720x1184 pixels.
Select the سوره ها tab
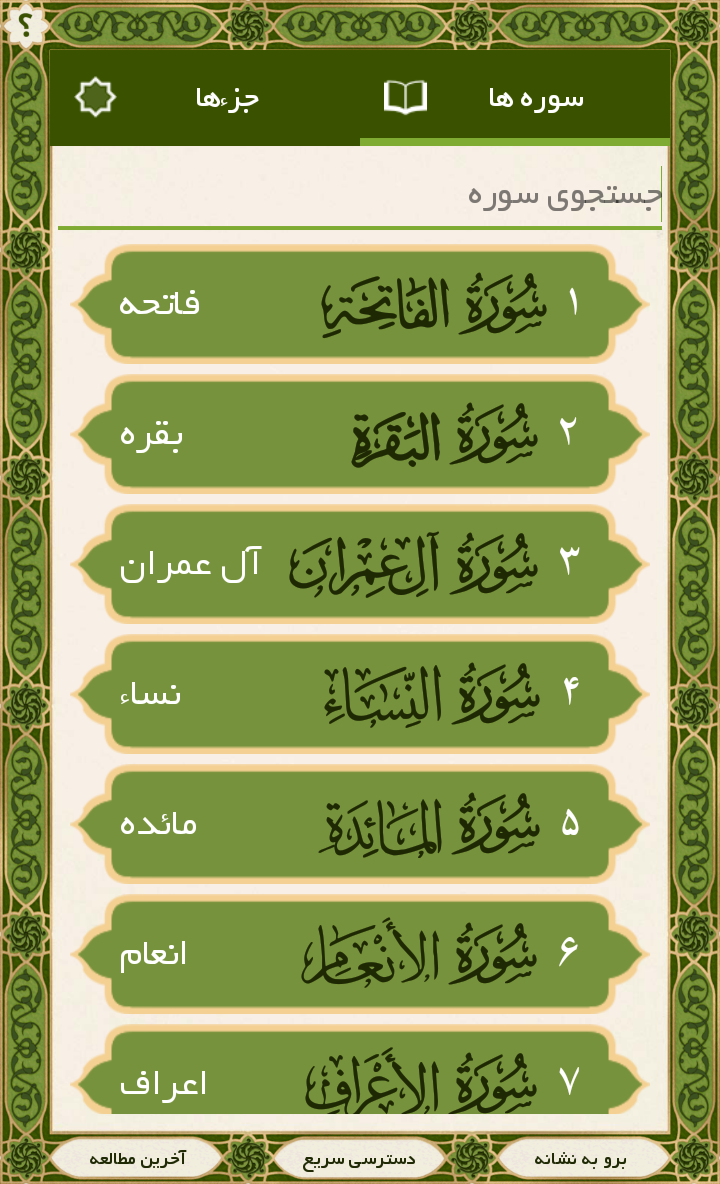tap(515, 98)
